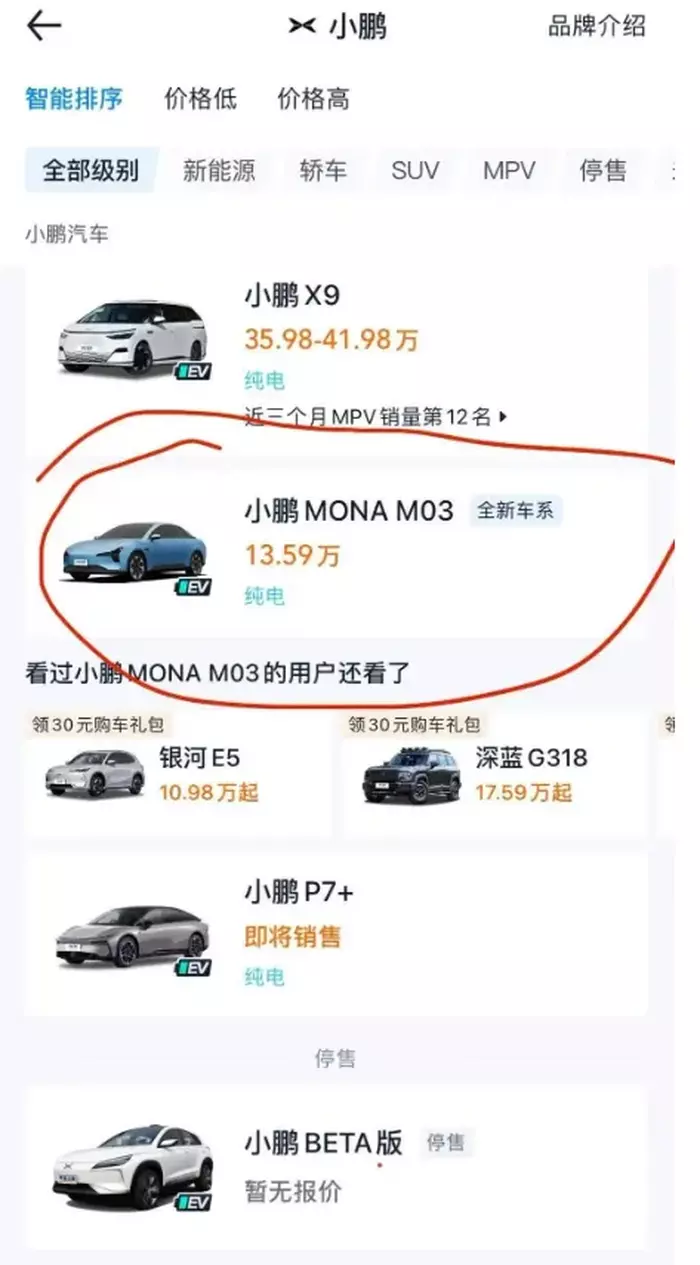This screenshot has width=700, height=1265.
Task: Select 智能排序 sorting
Action: 74,100
